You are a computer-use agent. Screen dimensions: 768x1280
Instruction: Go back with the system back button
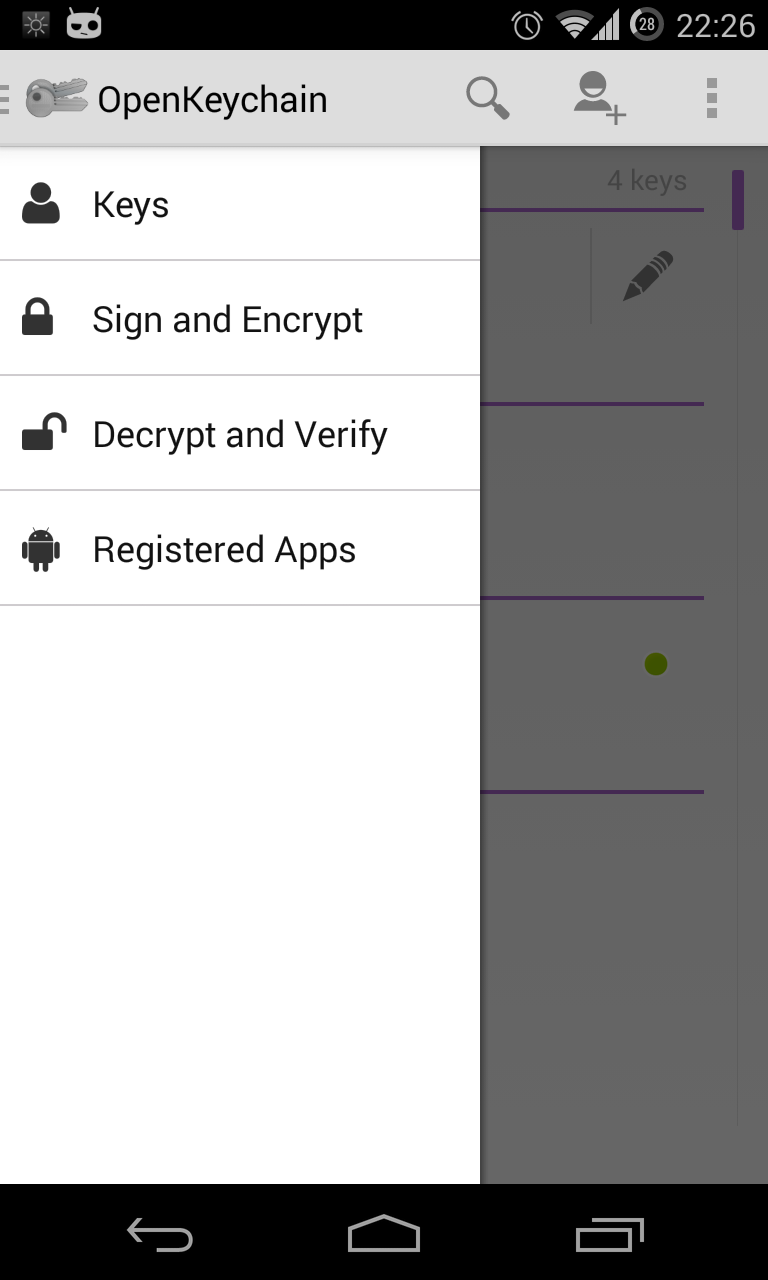pos(160,1236)
